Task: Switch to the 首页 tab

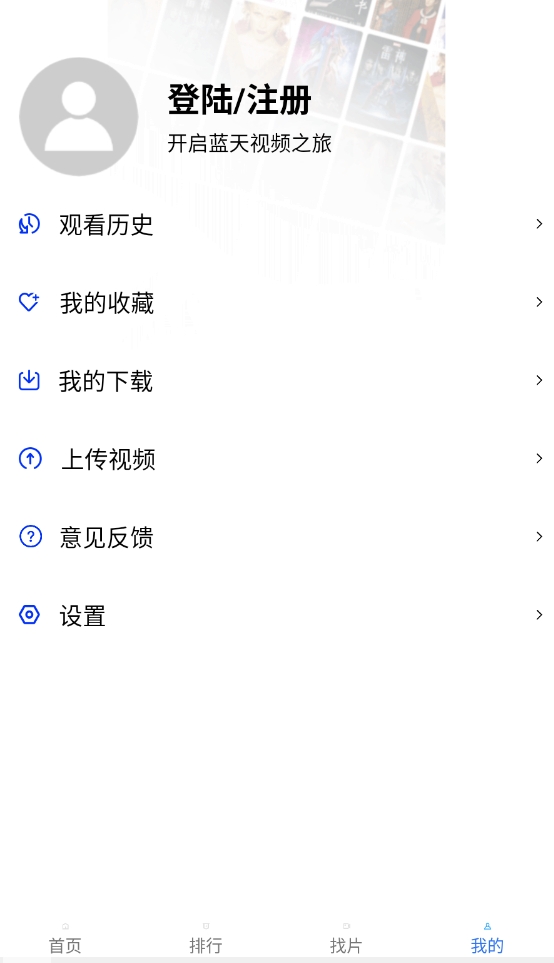Action: 65,940
